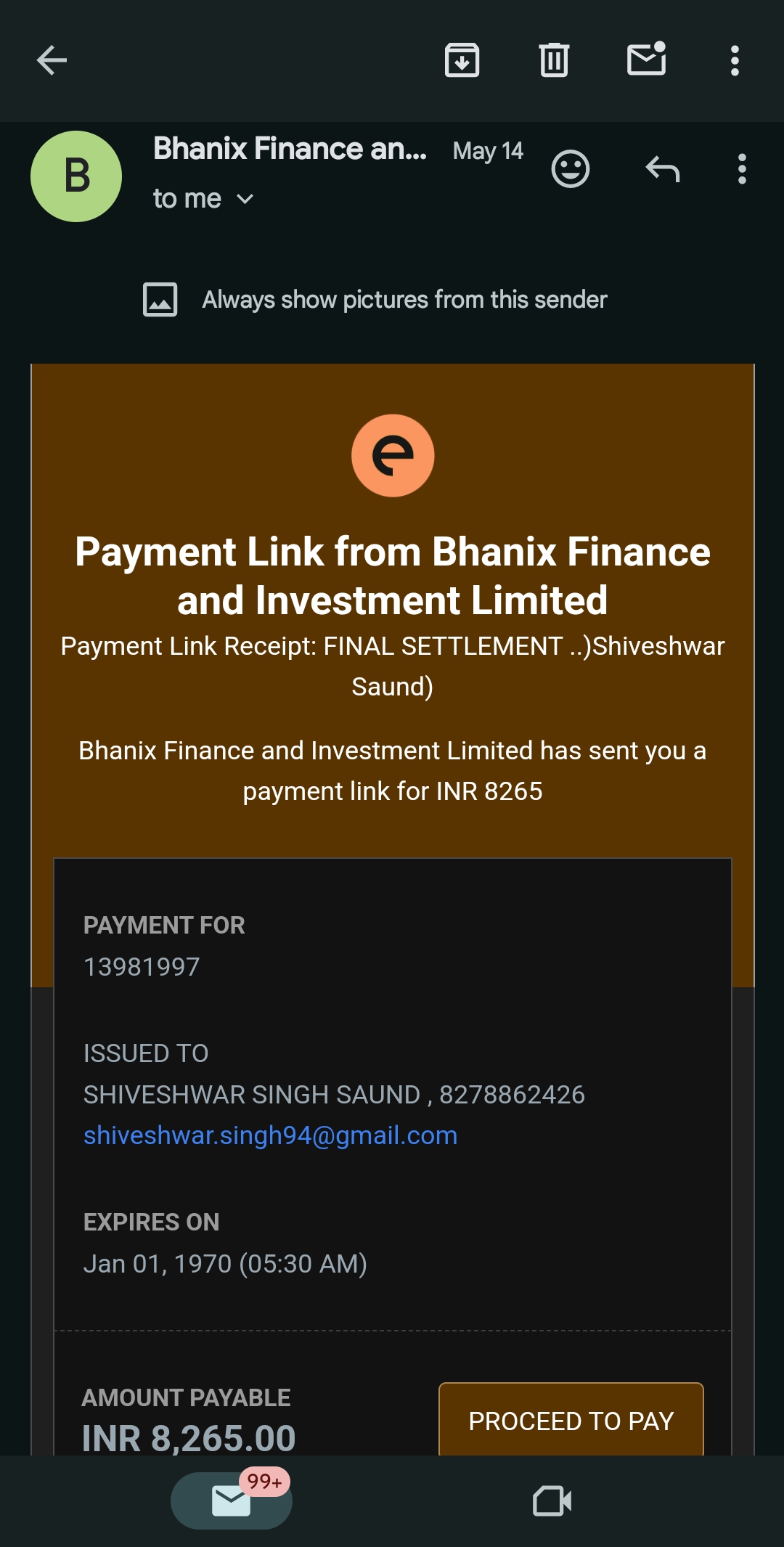The width and height of the screenshot is (784, 1547).
Task: Reply to Bhanix Finance email
Action: tap(662, 169)
